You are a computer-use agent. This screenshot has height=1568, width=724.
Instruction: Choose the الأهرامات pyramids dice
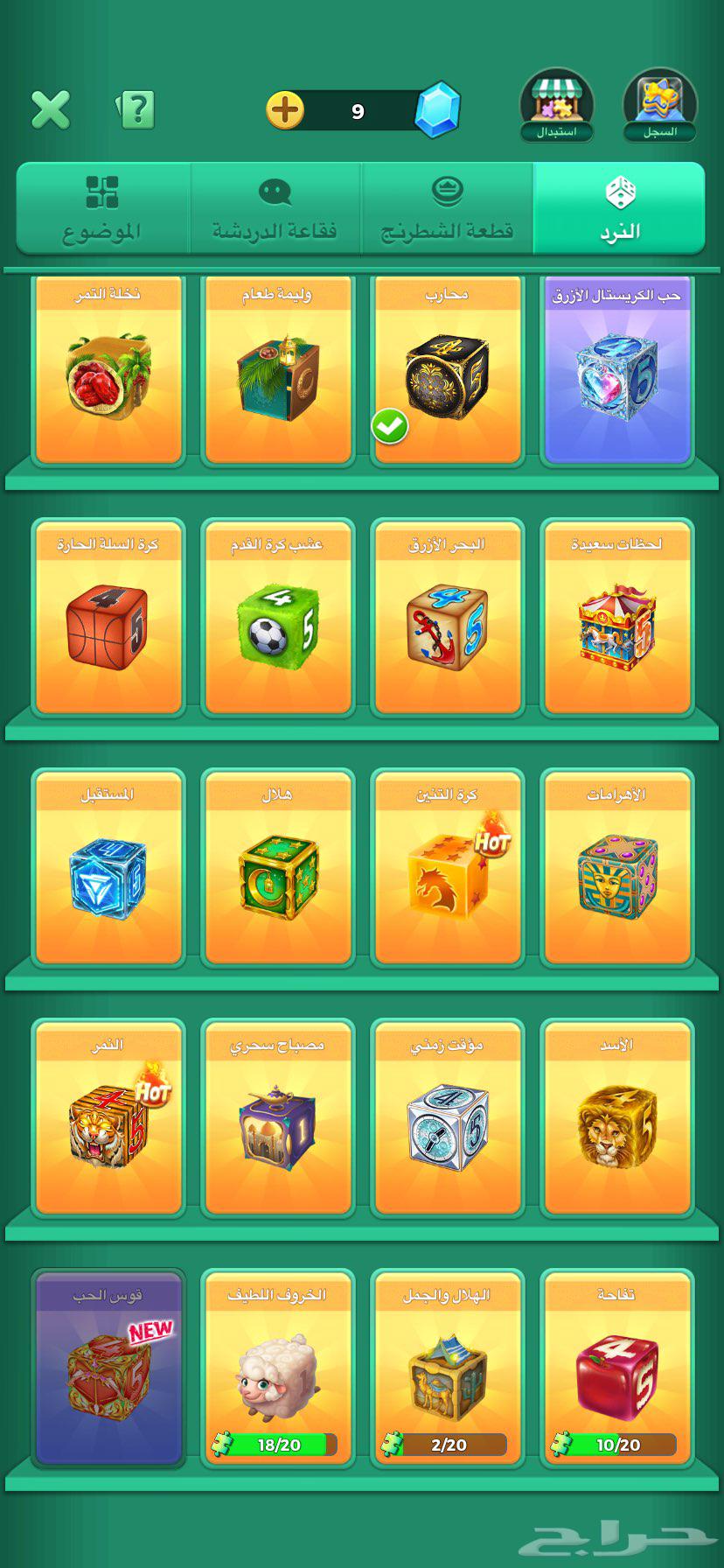click(616, 870)
